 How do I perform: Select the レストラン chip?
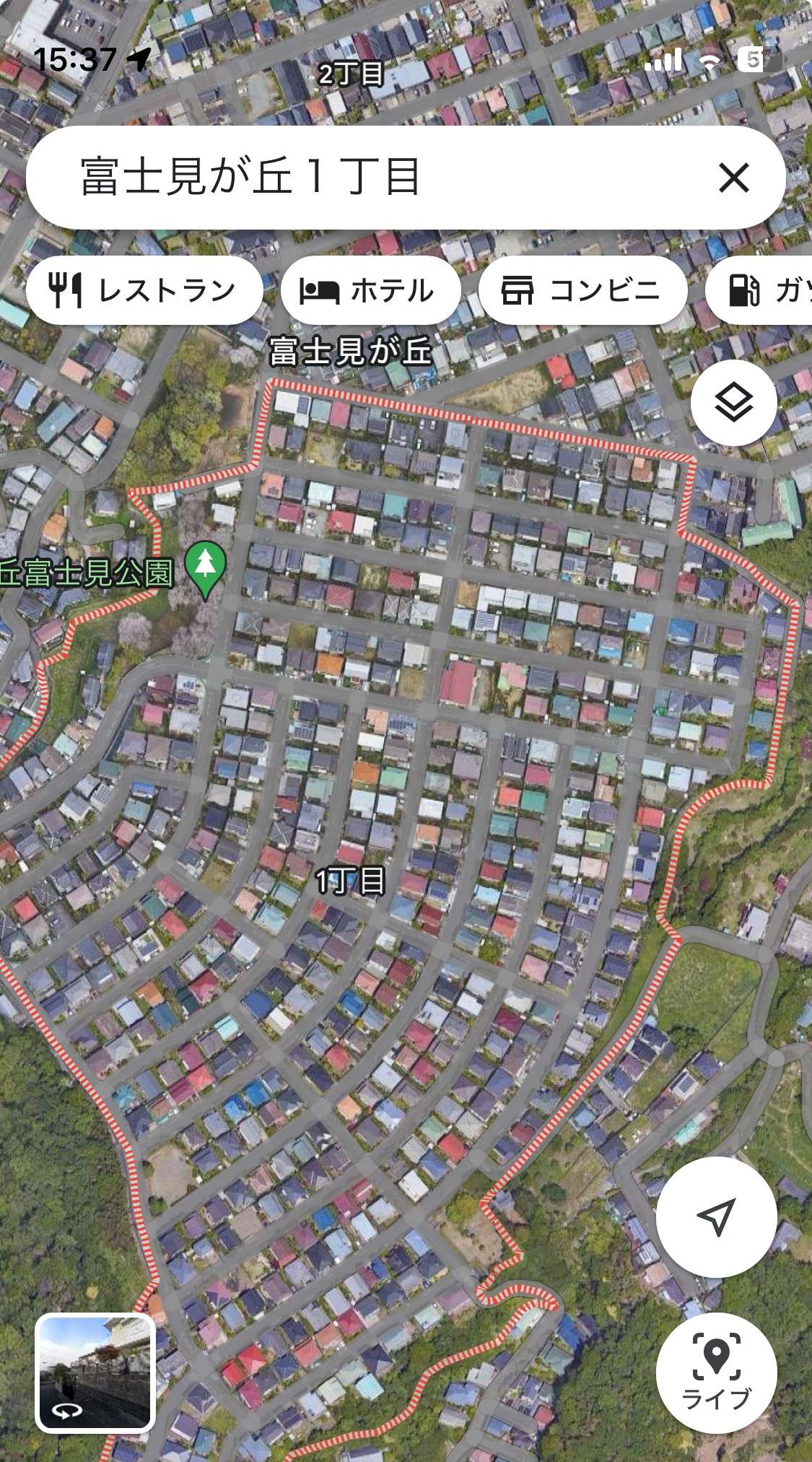point(144,290)
